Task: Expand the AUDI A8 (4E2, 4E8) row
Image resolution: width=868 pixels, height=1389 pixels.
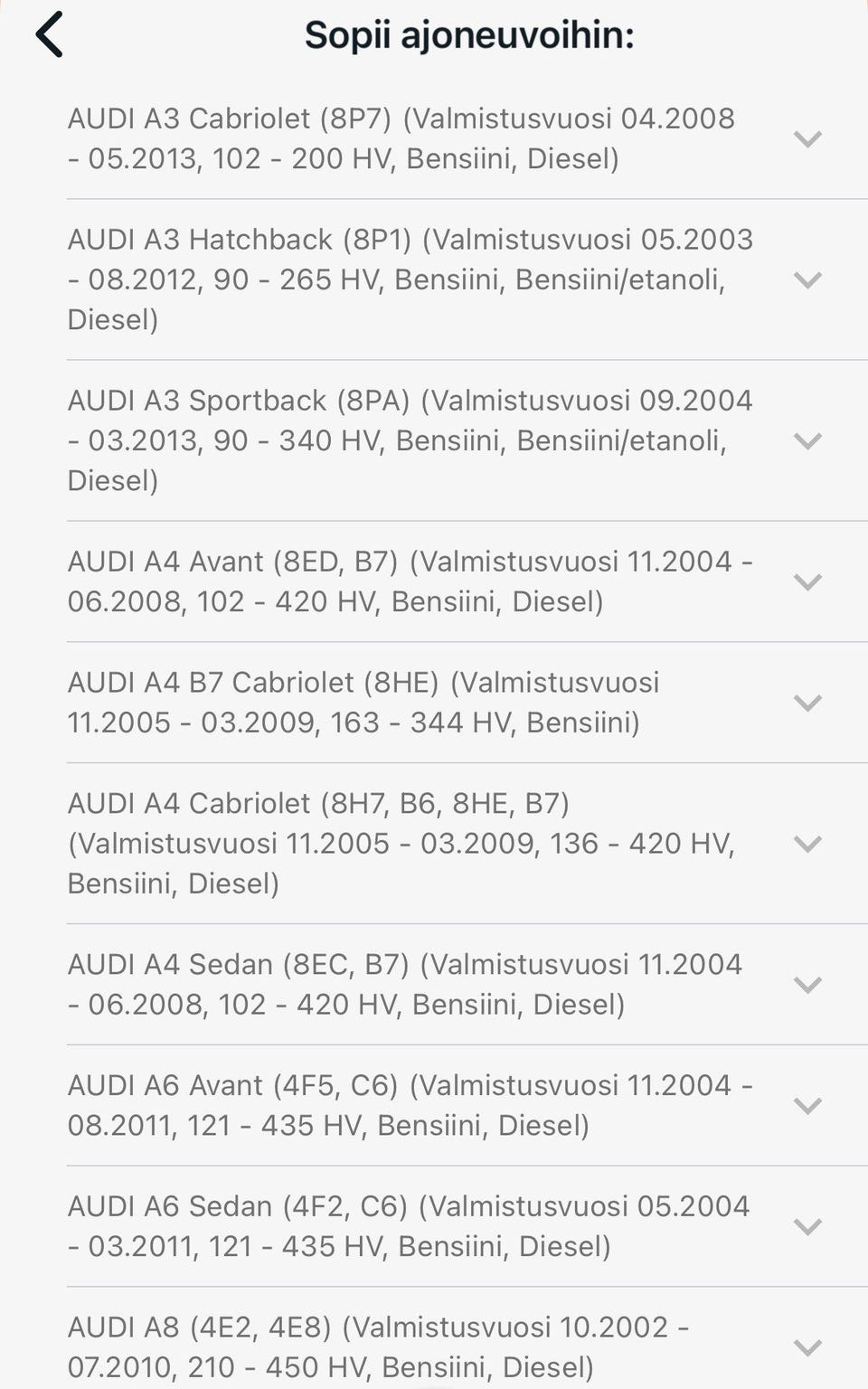Action: coord(807,1347)
